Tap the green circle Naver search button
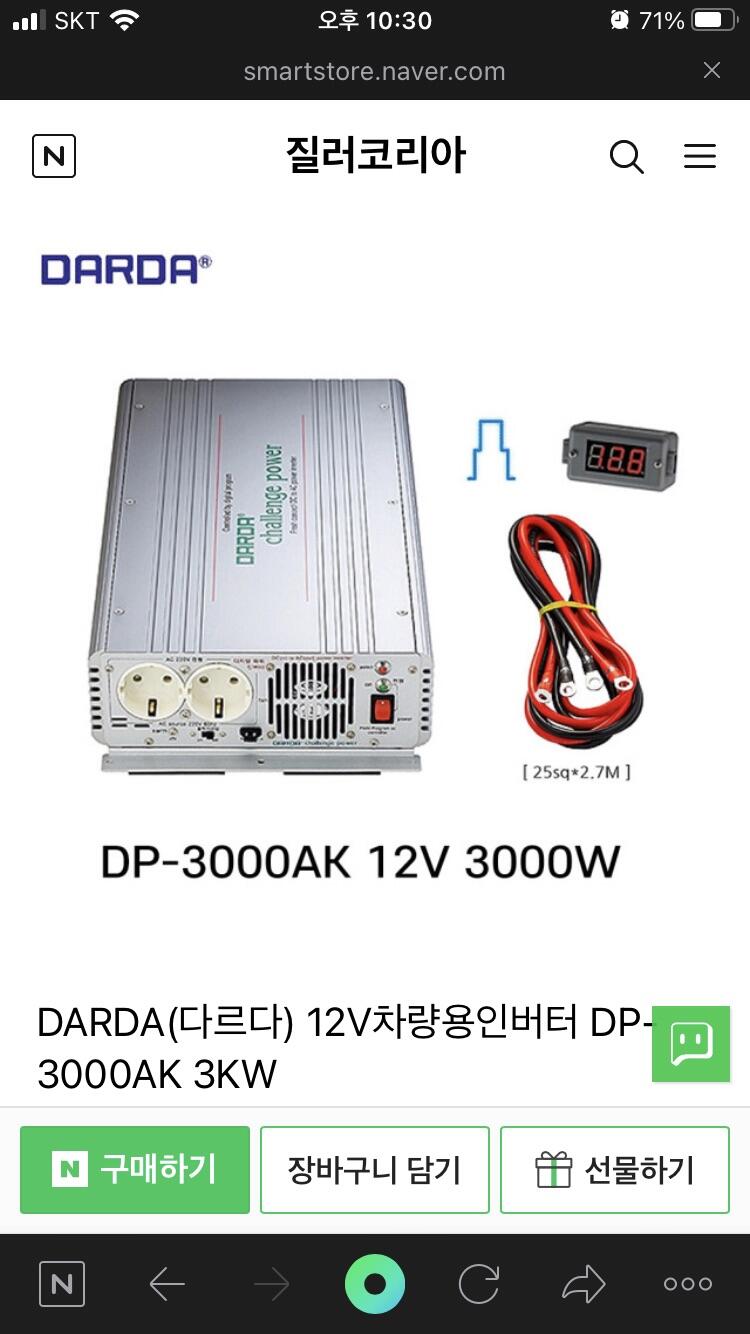The width and height of the screenshot is (750, 1334). click(x=375, y=1284)
